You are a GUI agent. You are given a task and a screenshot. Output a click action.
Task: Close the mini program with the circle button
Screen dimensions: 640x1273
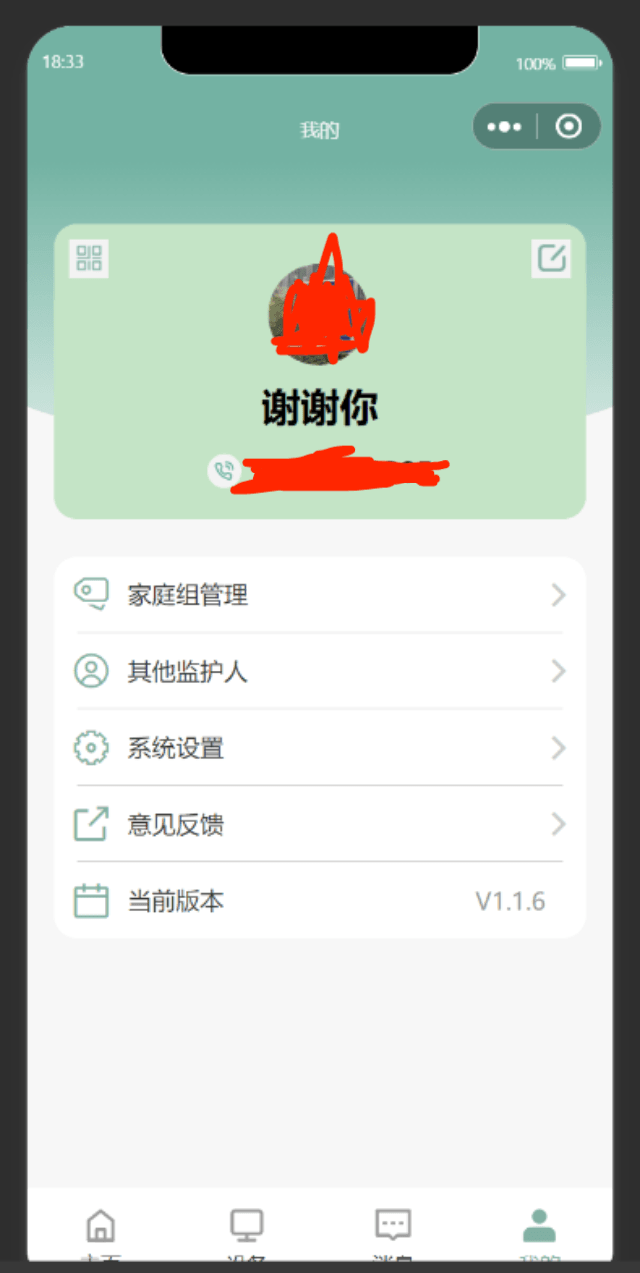pyautogui.click(x=569, y=127)
